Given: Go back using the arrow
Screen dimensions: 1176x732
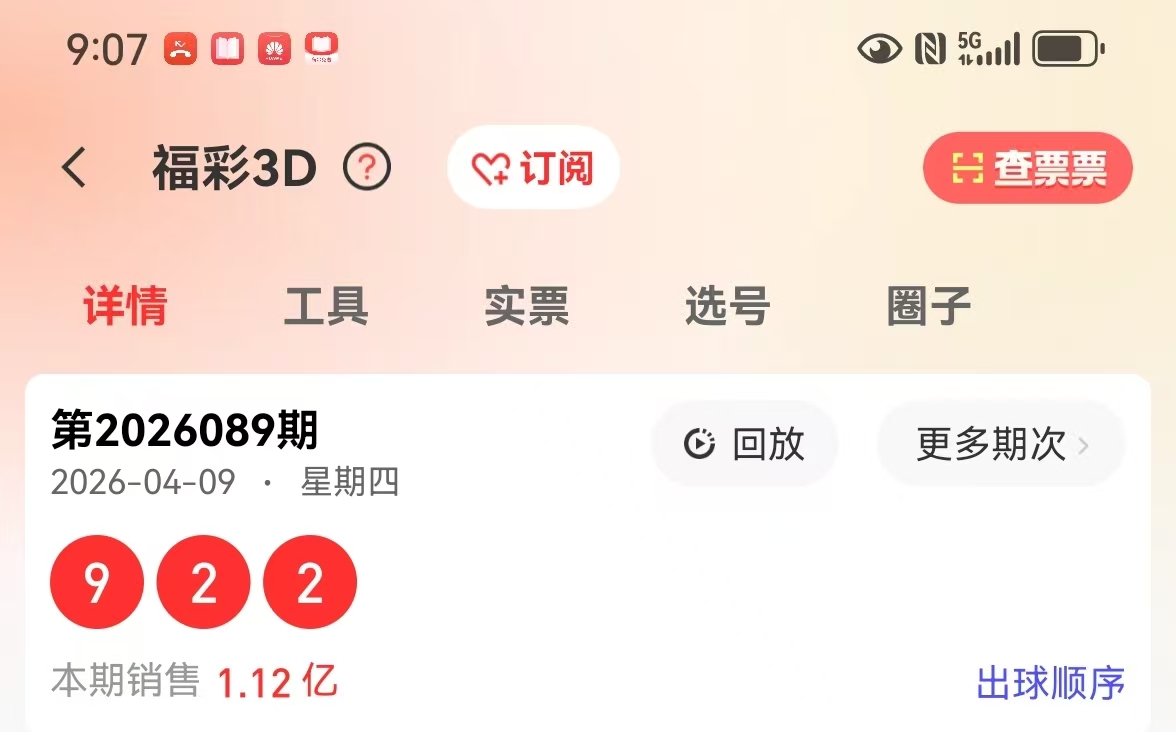Looking at the screenshot, I should [75, 168].
